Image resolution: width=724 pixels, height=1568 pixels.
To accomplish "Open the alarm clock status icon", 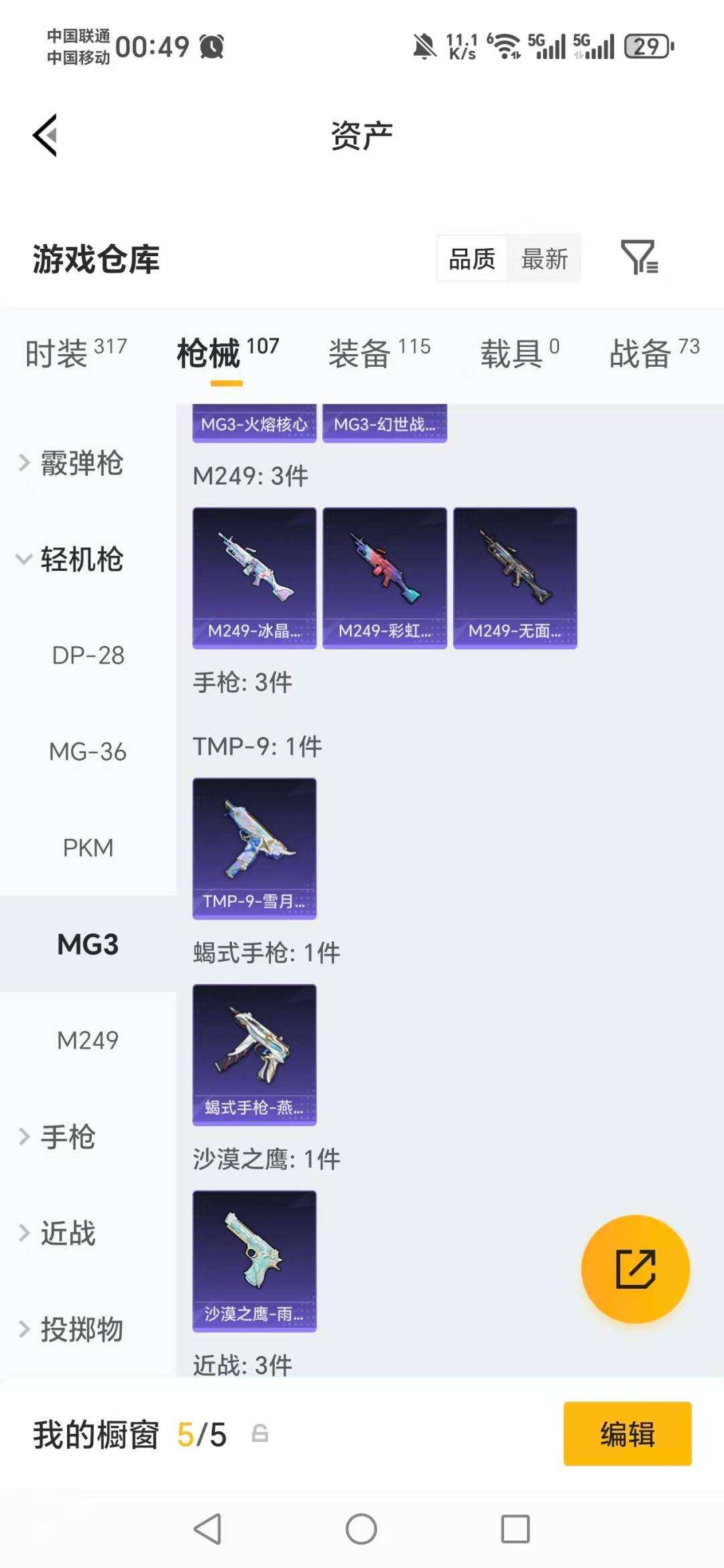I will coord(211,46).
